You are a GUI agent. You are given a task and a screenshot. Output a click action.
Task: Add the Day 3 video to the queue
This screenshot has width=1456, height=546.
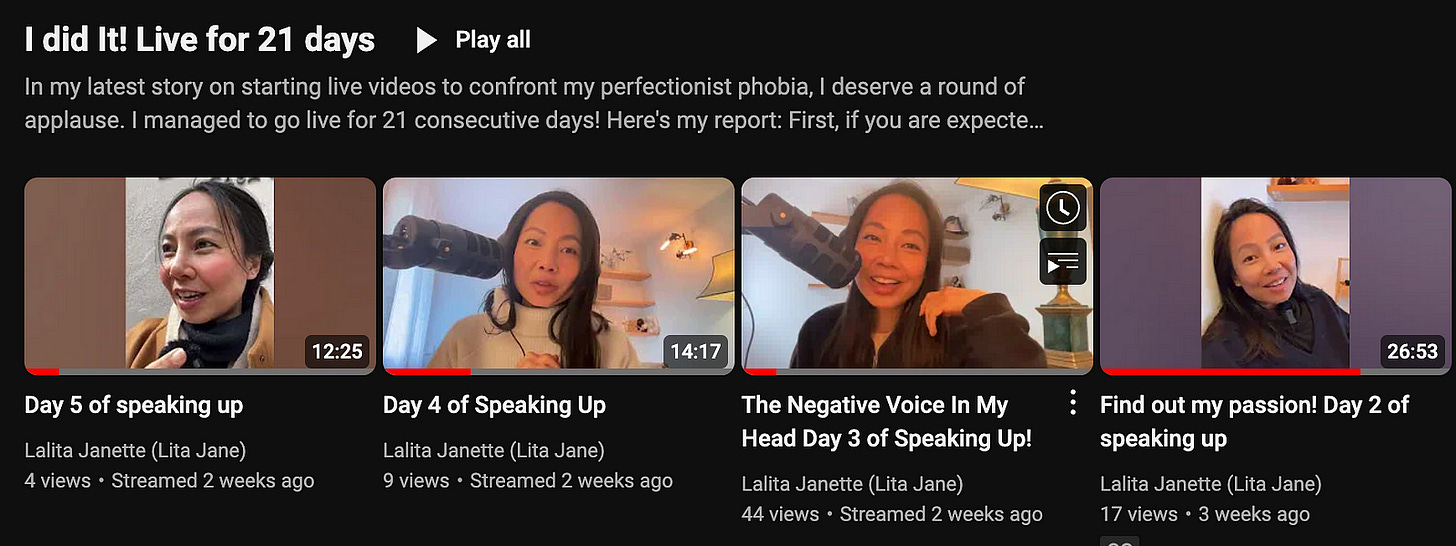[1062, 261]
